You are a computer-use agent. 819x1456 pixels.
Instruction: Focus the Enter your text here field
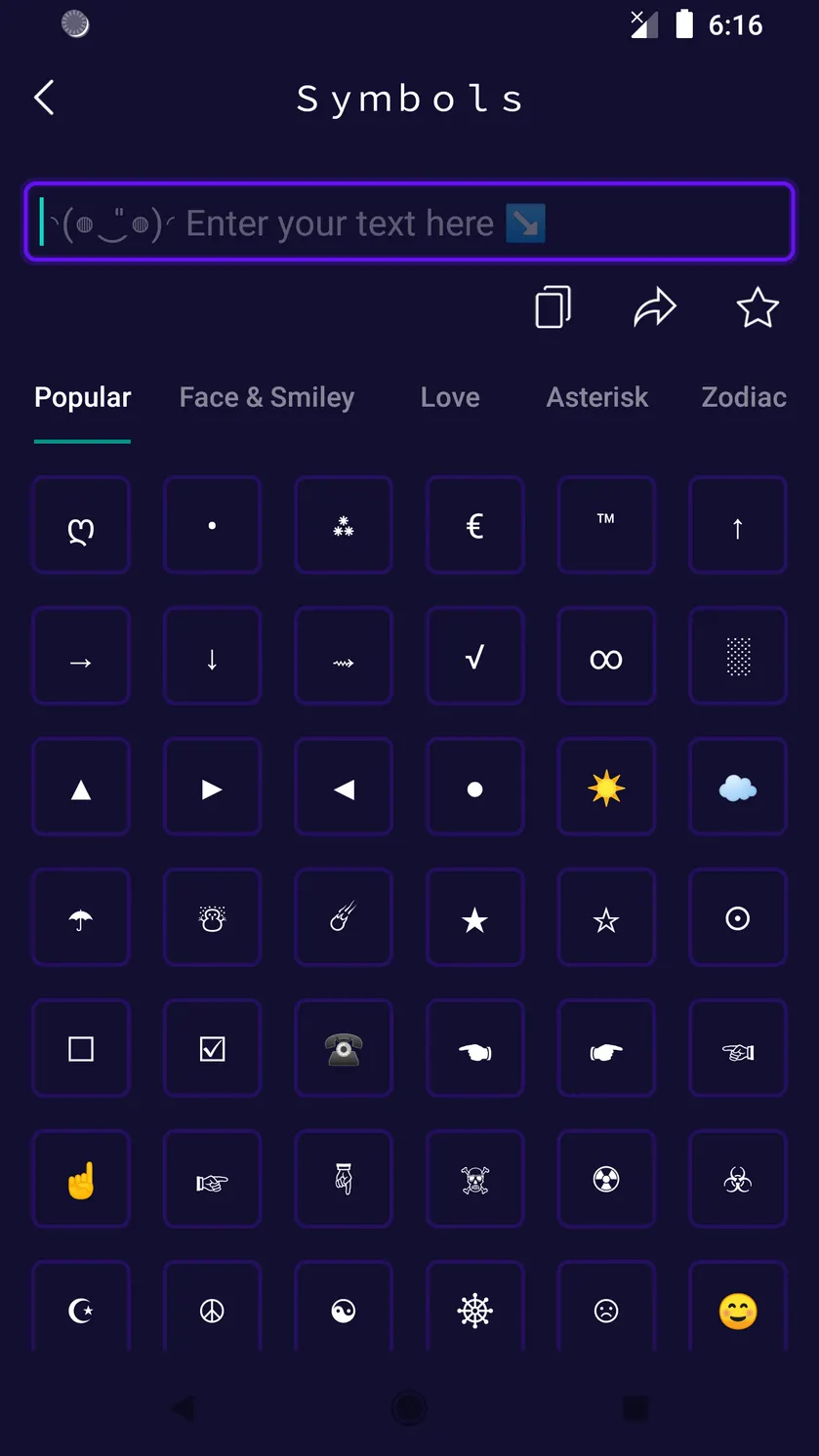[x=409, y=222]
